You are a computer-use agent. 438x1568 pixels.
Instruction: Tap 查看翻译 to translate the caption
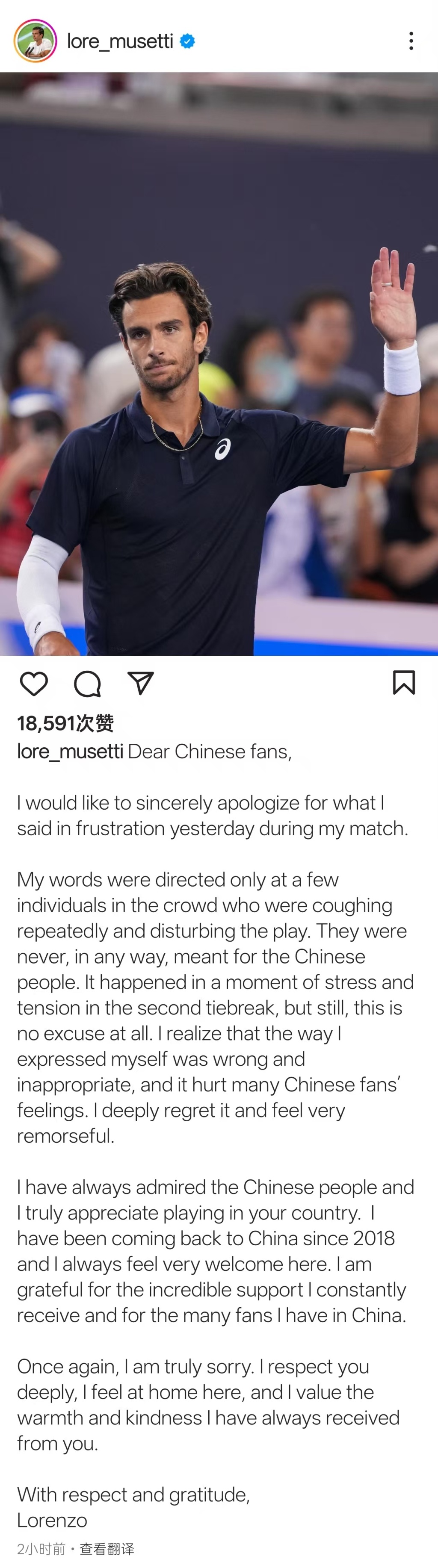[107, 1548]
